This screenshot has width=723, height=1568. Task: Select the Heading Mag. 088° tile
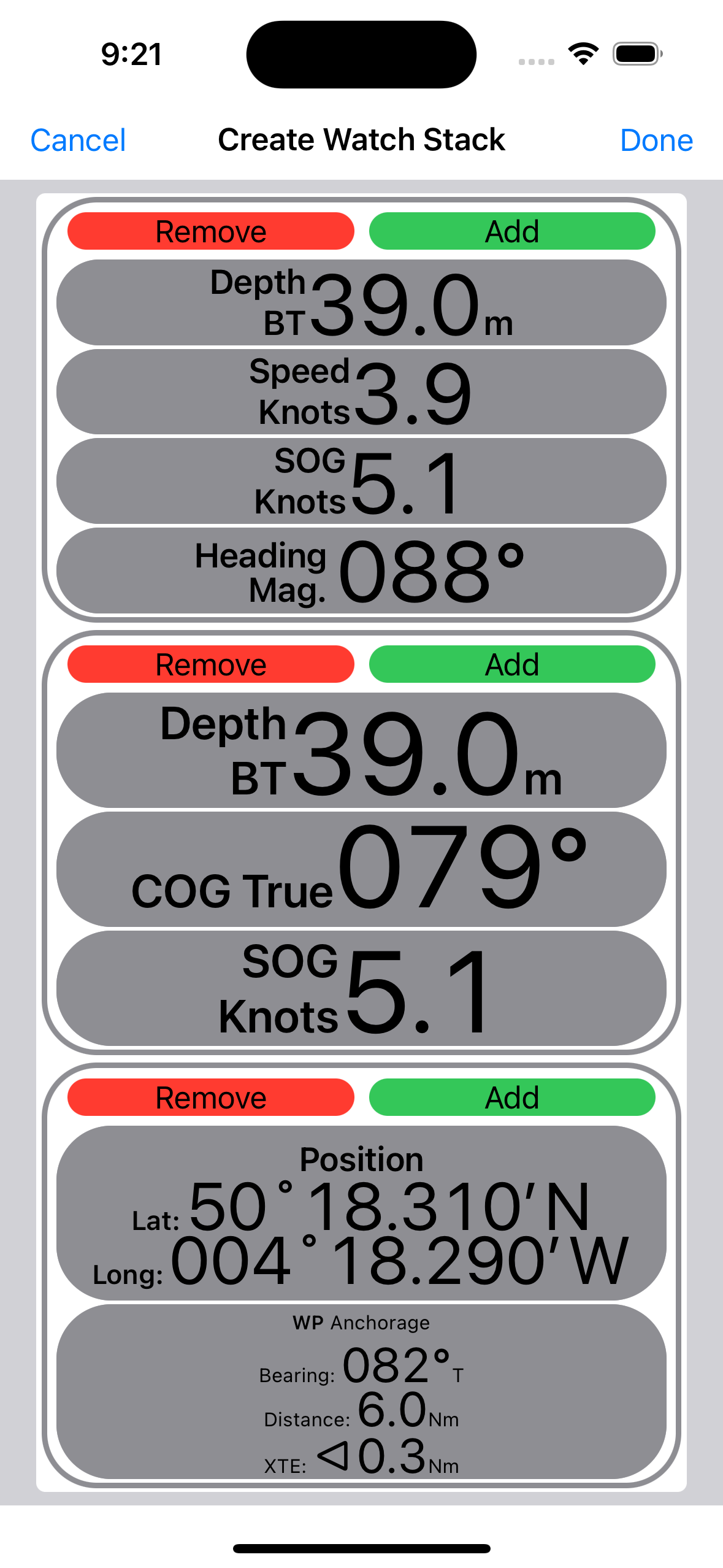click(361, 571)
